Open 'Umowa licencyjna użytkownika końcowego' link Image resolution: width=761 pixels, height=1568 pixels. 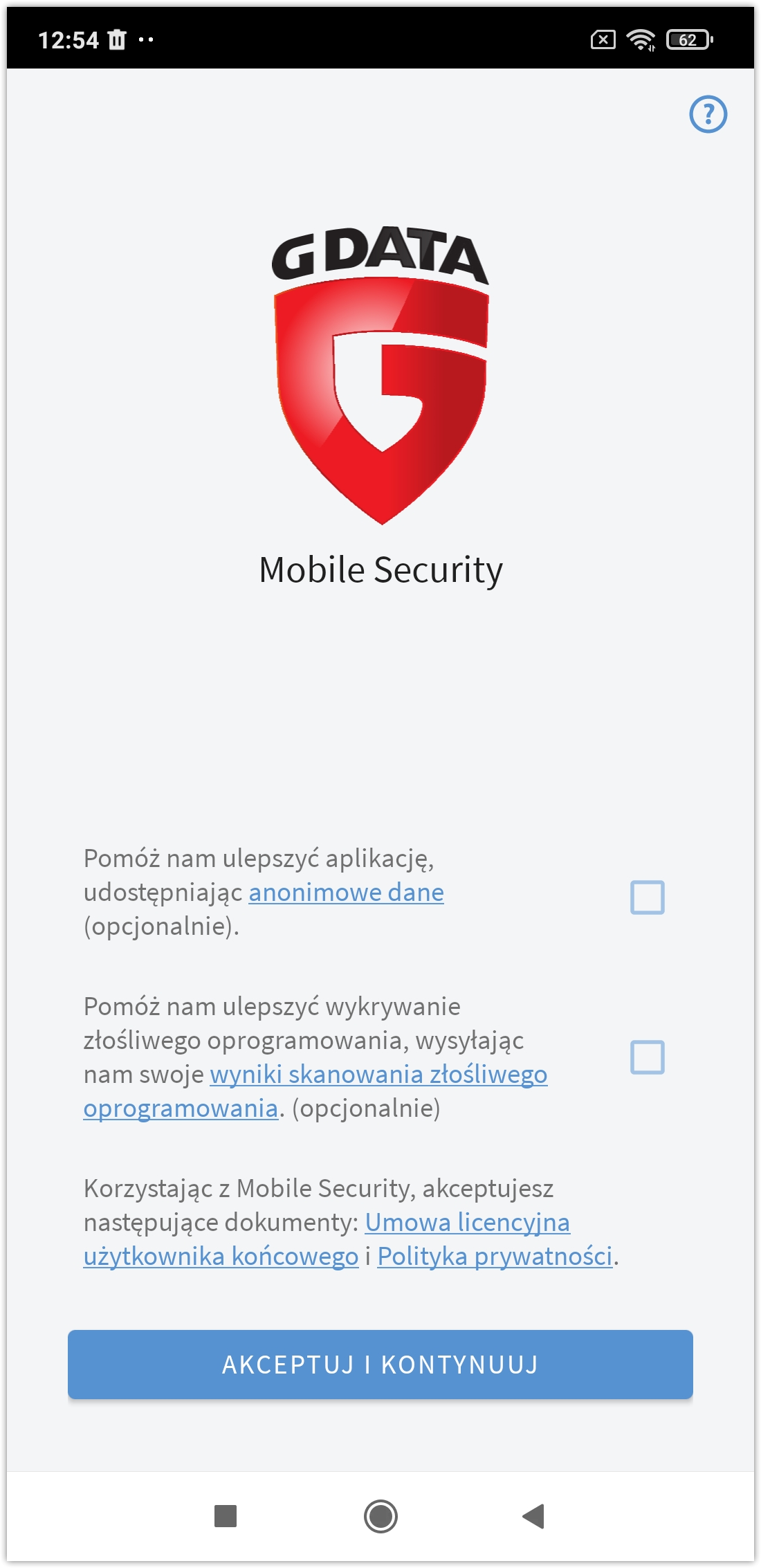(x=467, y=1223)
